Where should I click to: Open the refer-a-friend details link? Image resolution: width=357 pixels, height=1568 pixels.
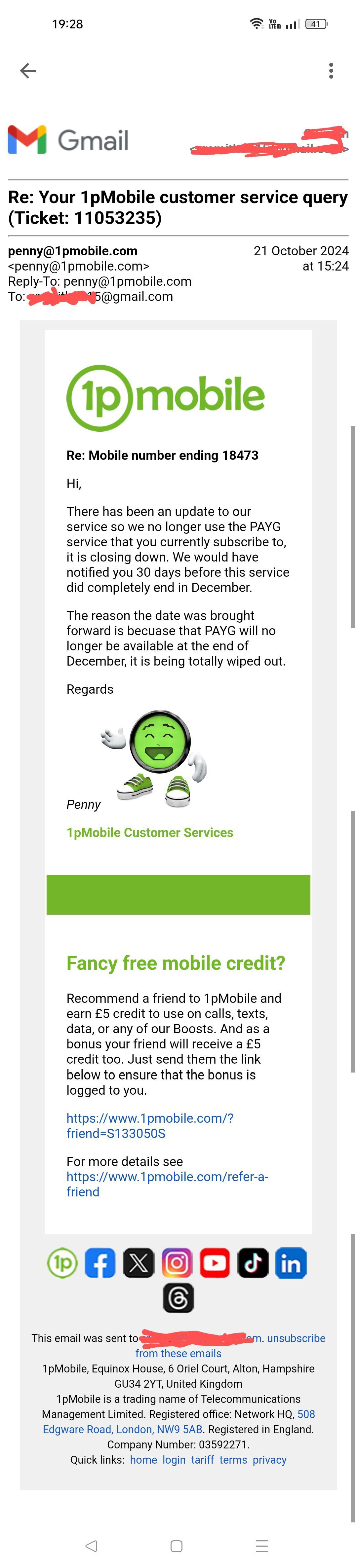(167, 1183)
